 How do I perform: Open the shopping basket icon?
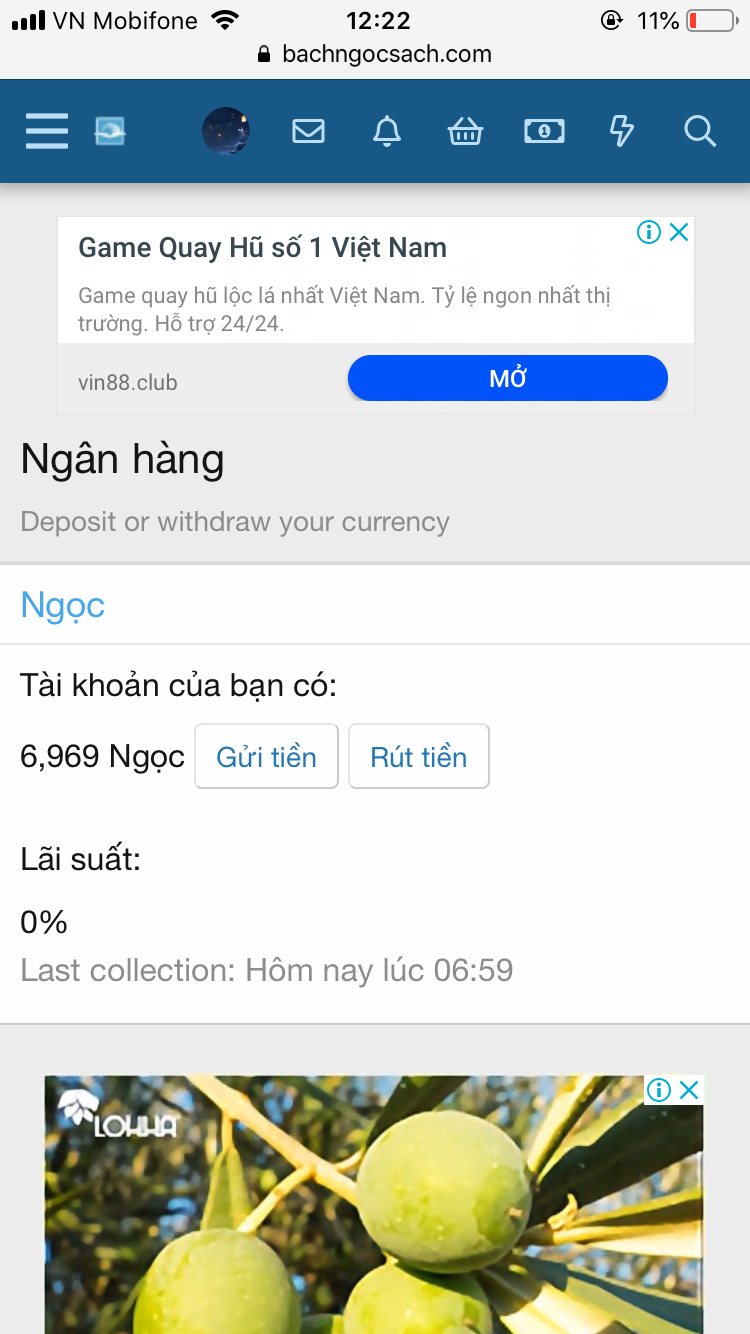pos(466,131)
